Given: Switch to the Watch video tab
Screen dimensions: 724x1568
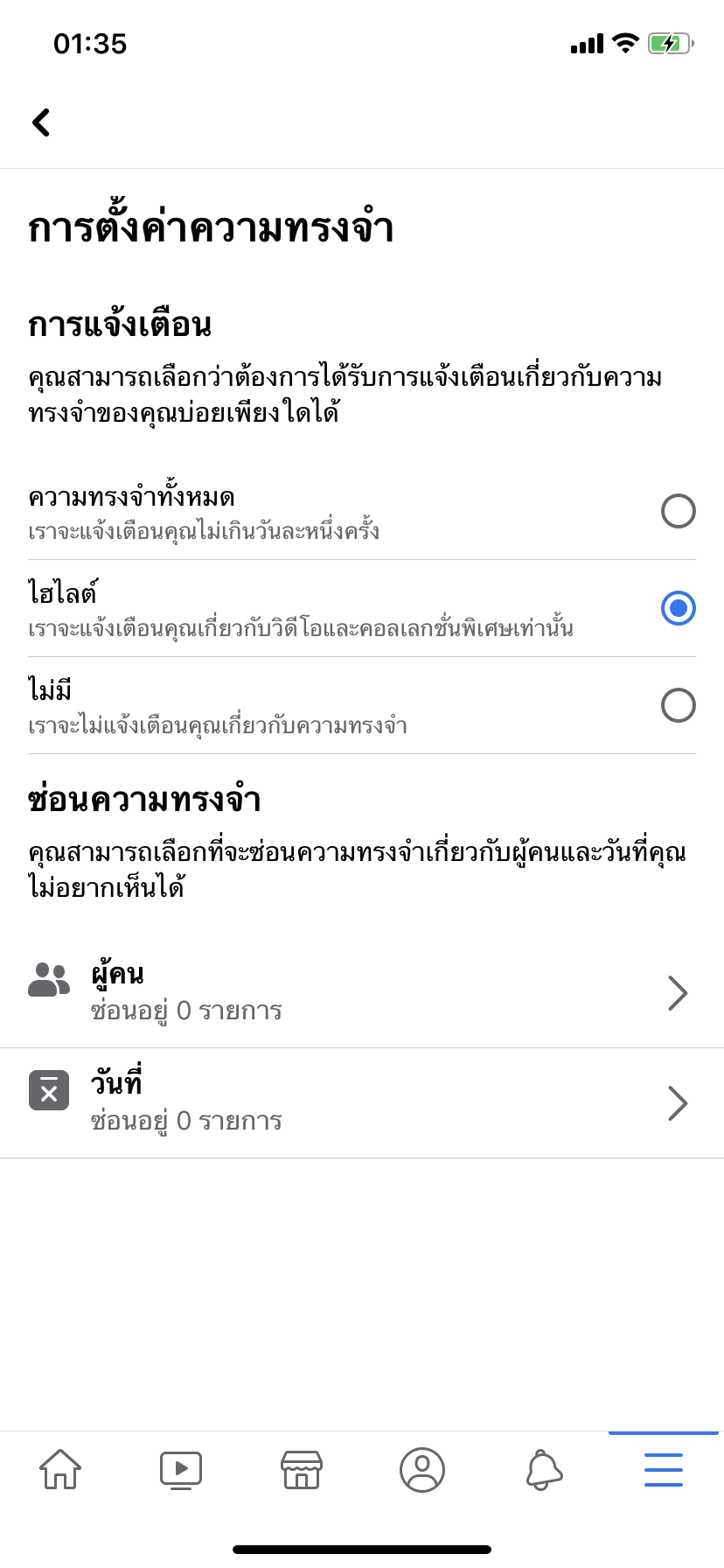Looking at the screenshot, I should coord(181,1469).
